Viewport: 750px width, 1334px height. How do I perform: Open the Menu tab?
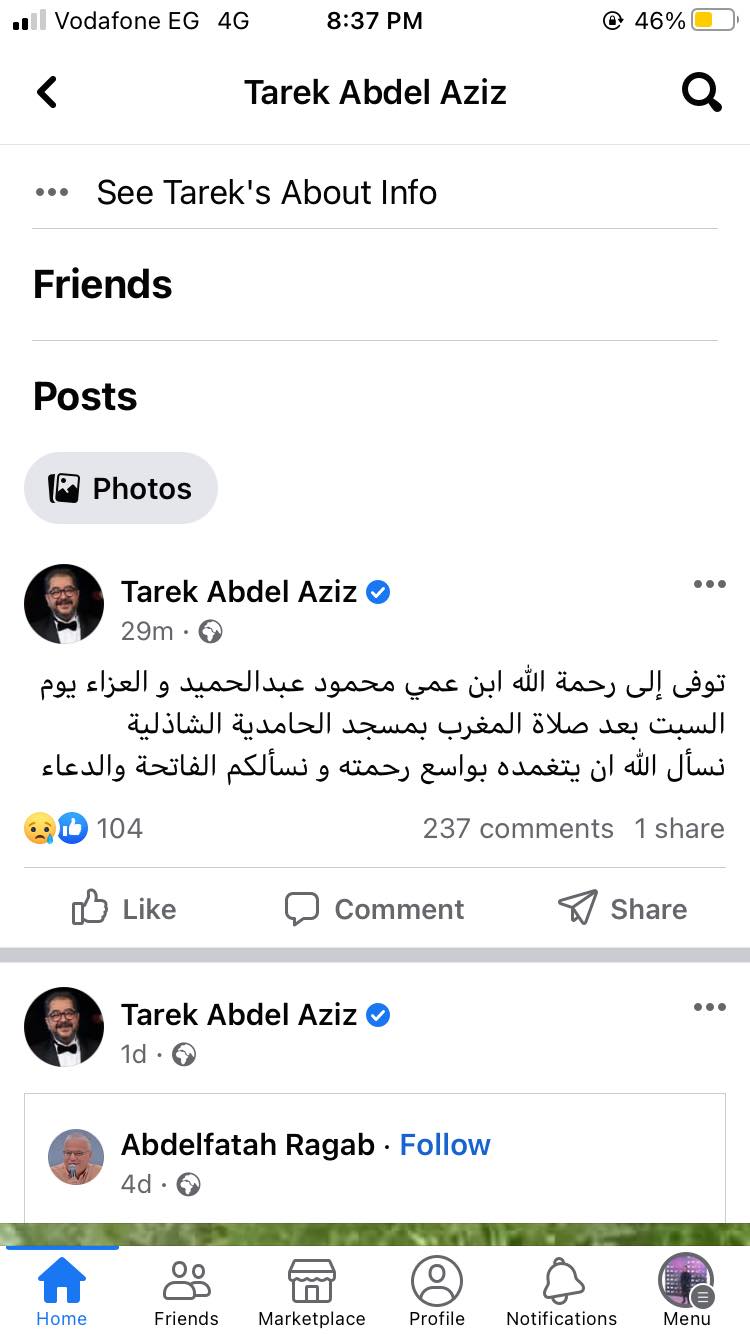coord(686,1292)
